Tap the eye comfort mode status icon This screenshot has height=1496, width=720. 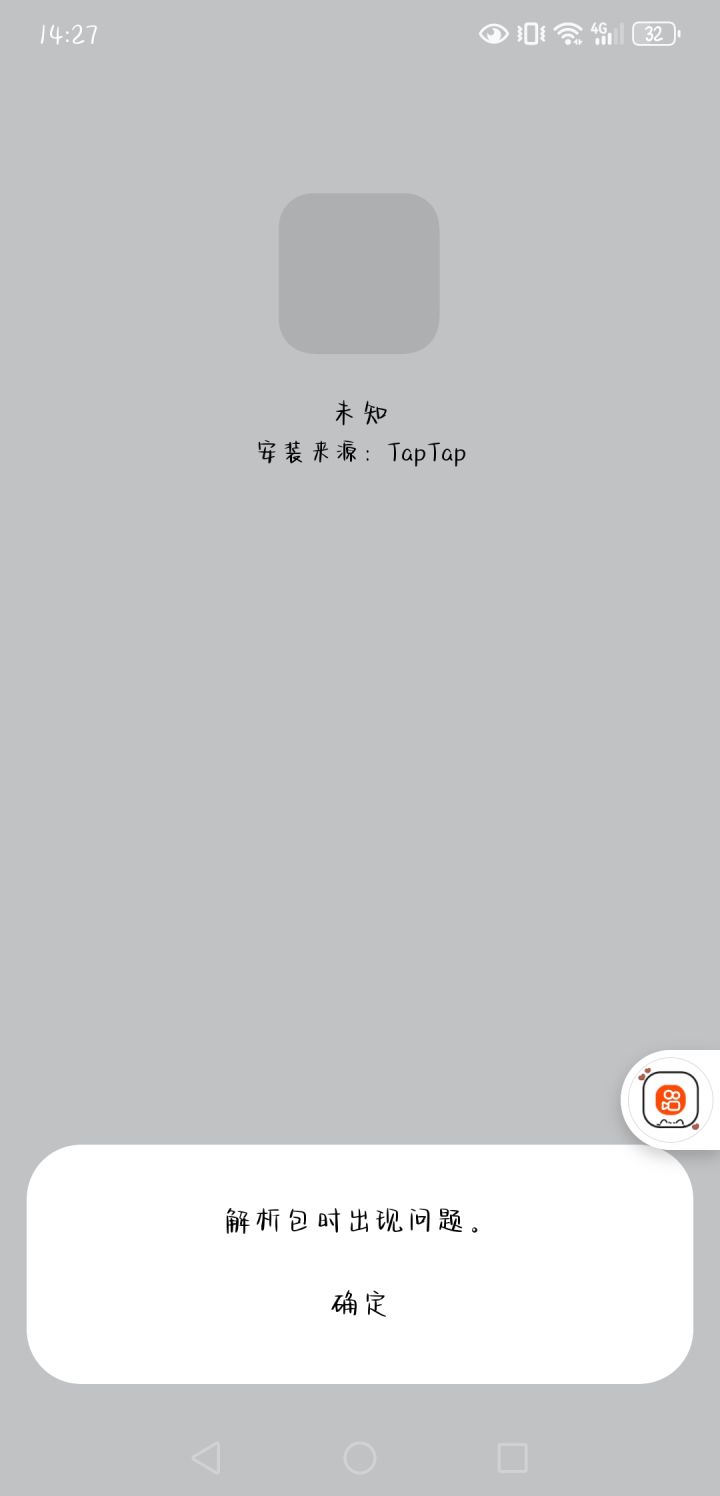tap(492, 33)
